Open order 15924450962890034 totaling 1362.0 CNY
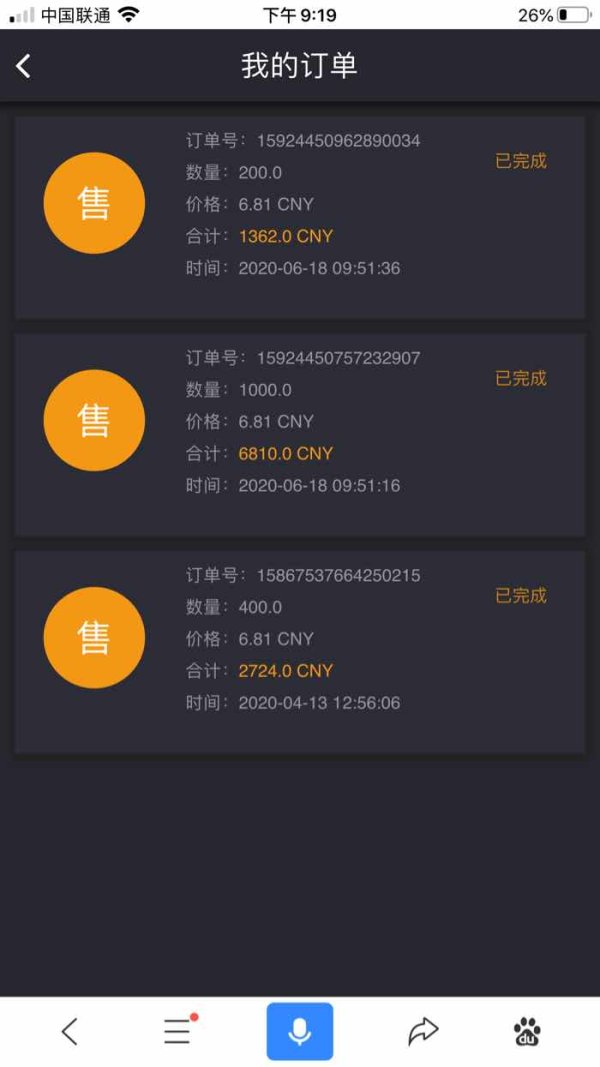This screenshot has height=1067, width=600. click(x=300, y=217)
